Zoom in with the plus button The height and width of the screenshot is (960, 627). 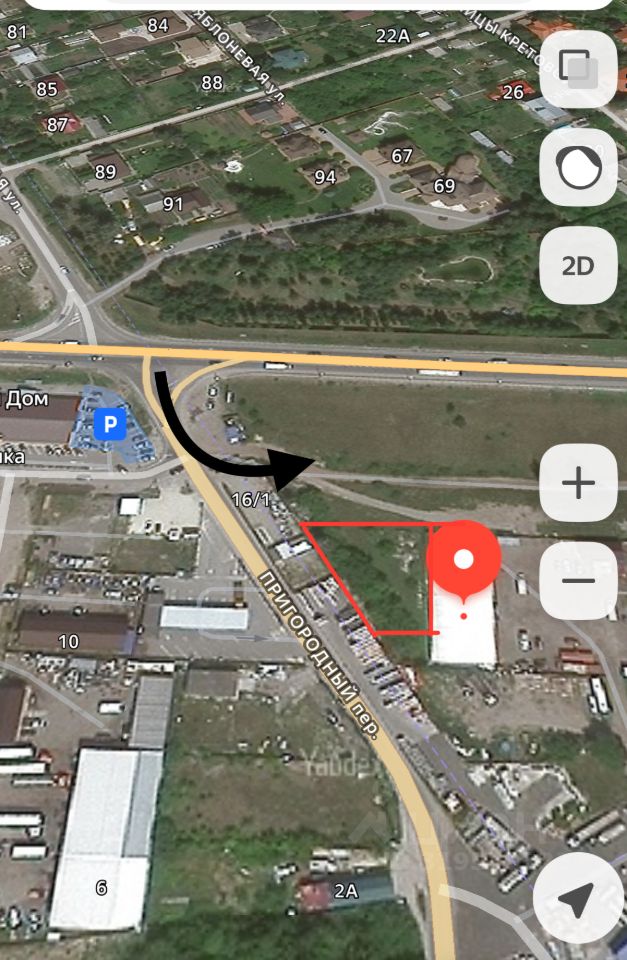[x=578, y=483]
